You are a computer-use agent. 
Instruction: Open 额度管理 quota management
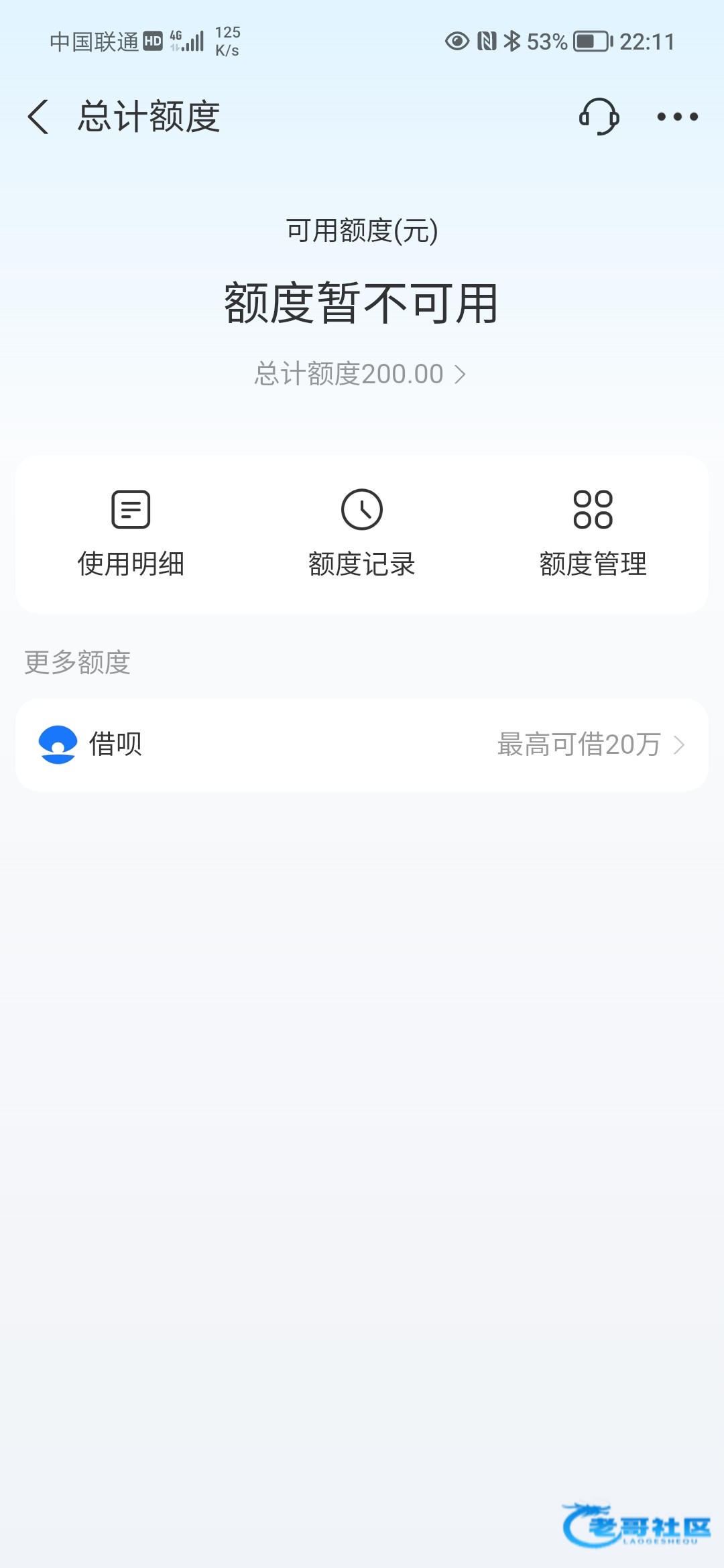593,534
